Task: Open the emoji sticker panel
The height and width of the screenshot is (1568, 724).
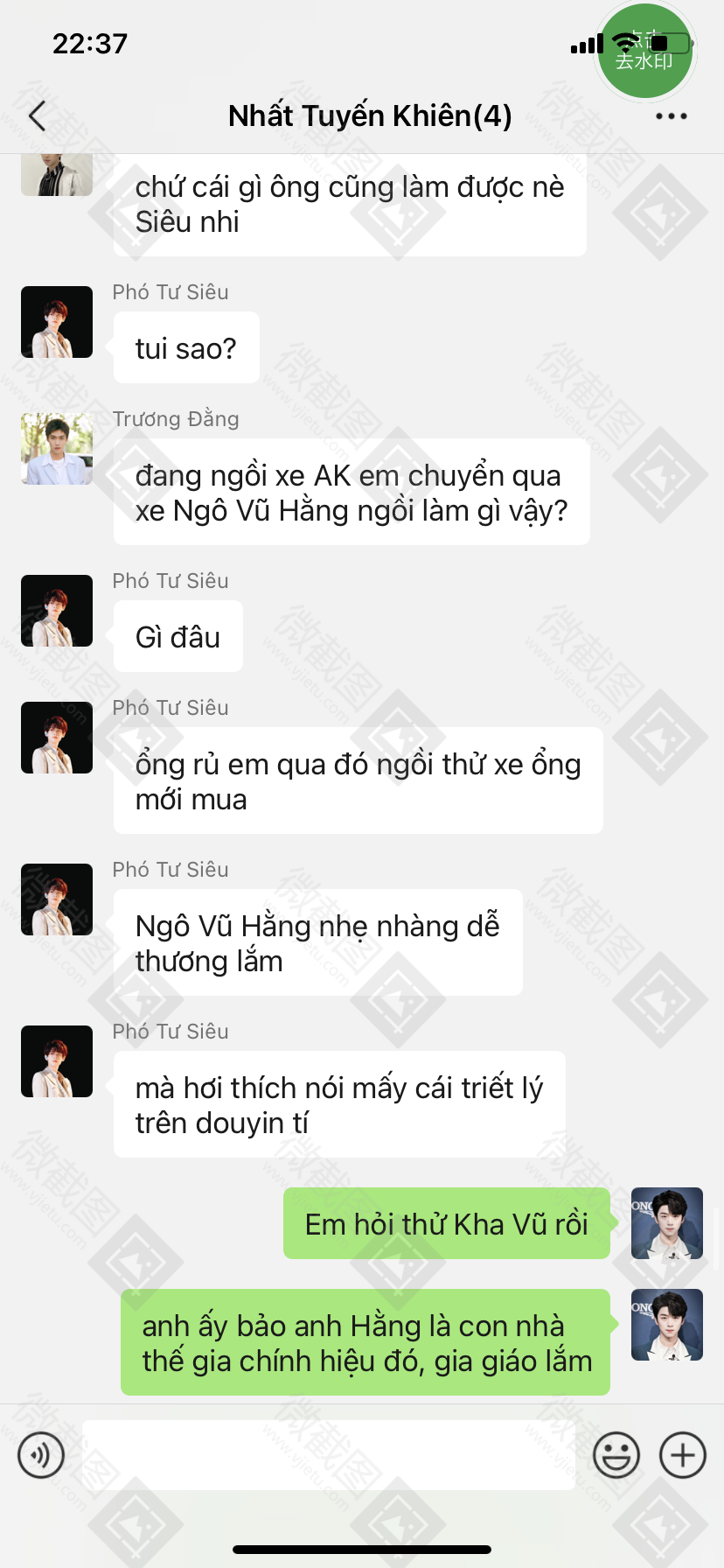Action: coord(616,1455)
